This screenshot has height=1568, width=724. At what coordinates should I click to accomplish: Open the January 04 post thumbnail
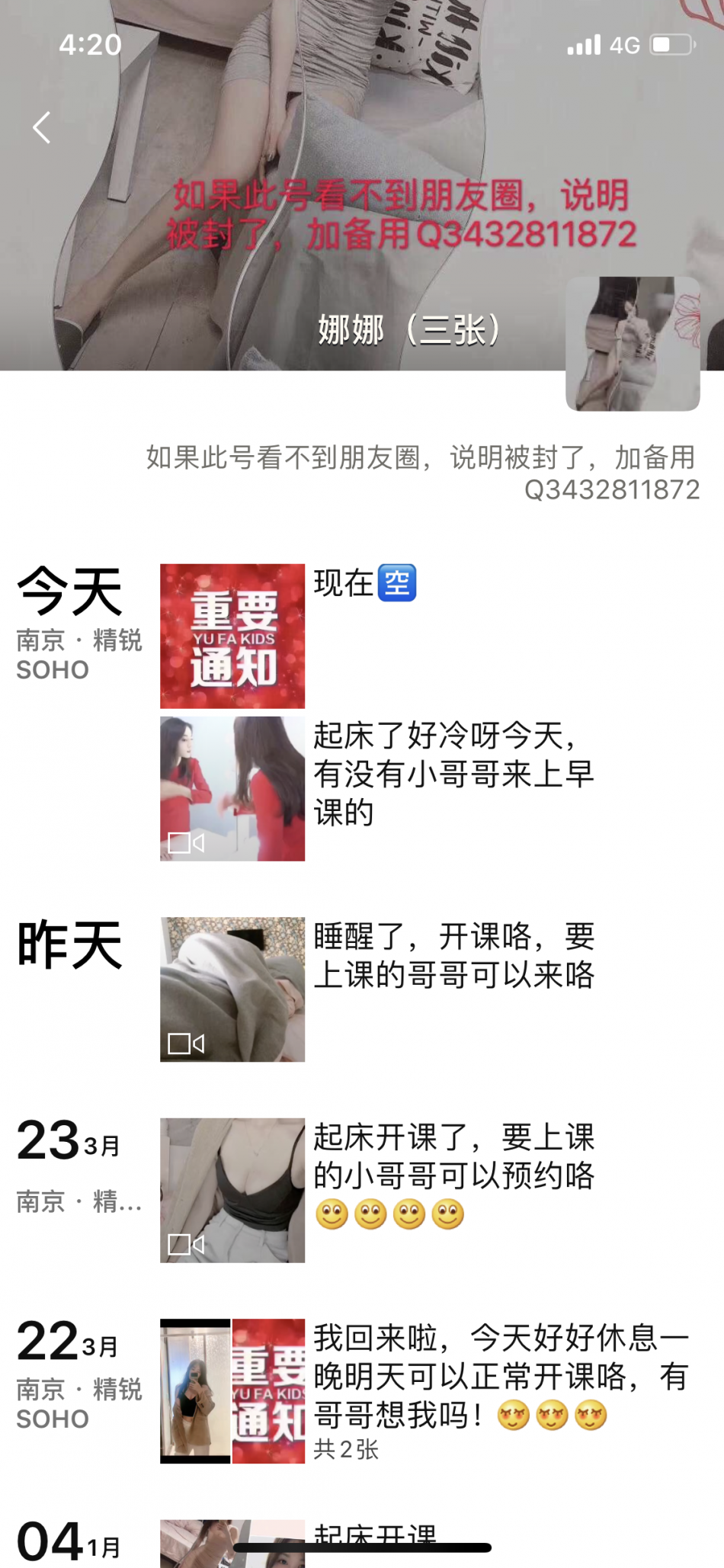tap(232, 1543)
